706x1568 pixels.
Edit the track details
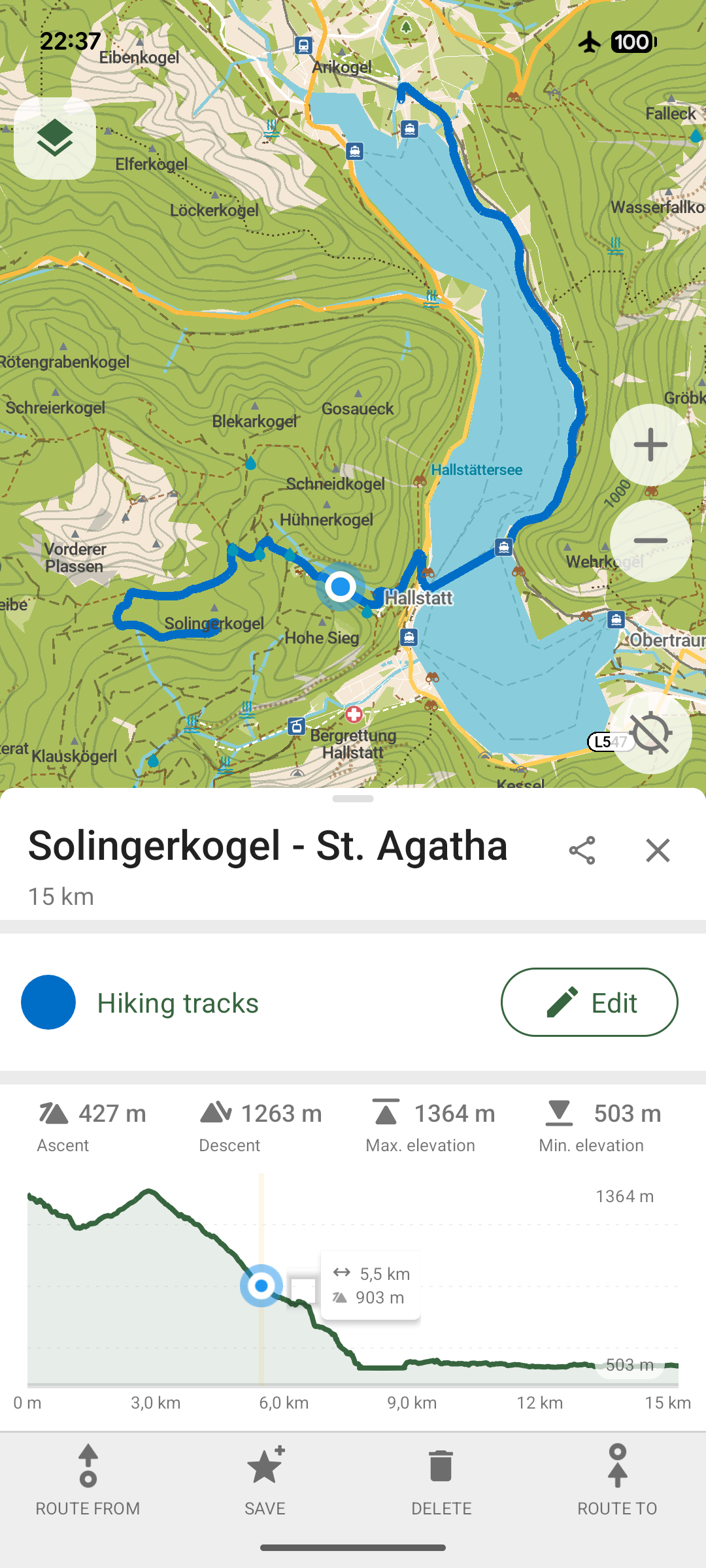coord(589,1002)
